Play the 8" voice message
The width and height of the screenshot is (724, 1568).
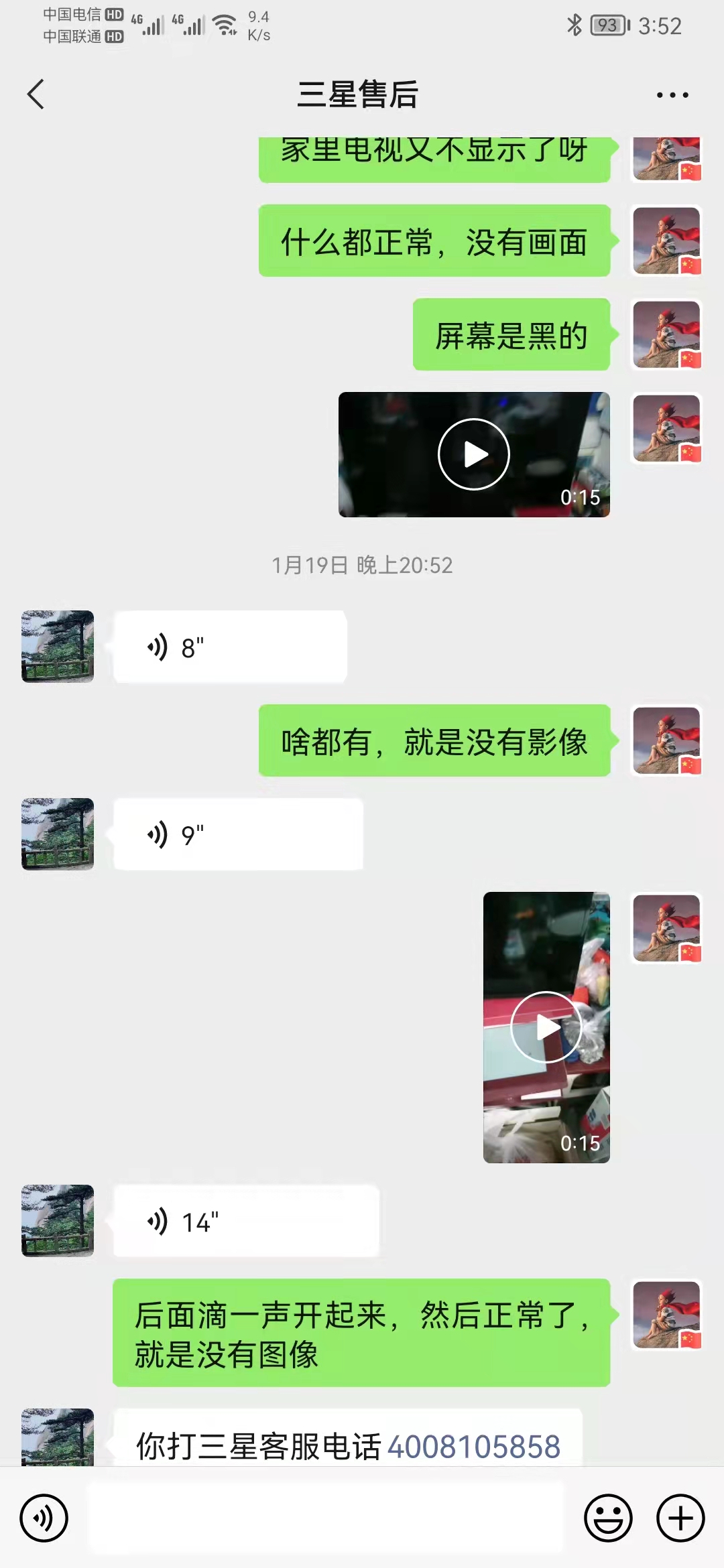coord(230,647)
